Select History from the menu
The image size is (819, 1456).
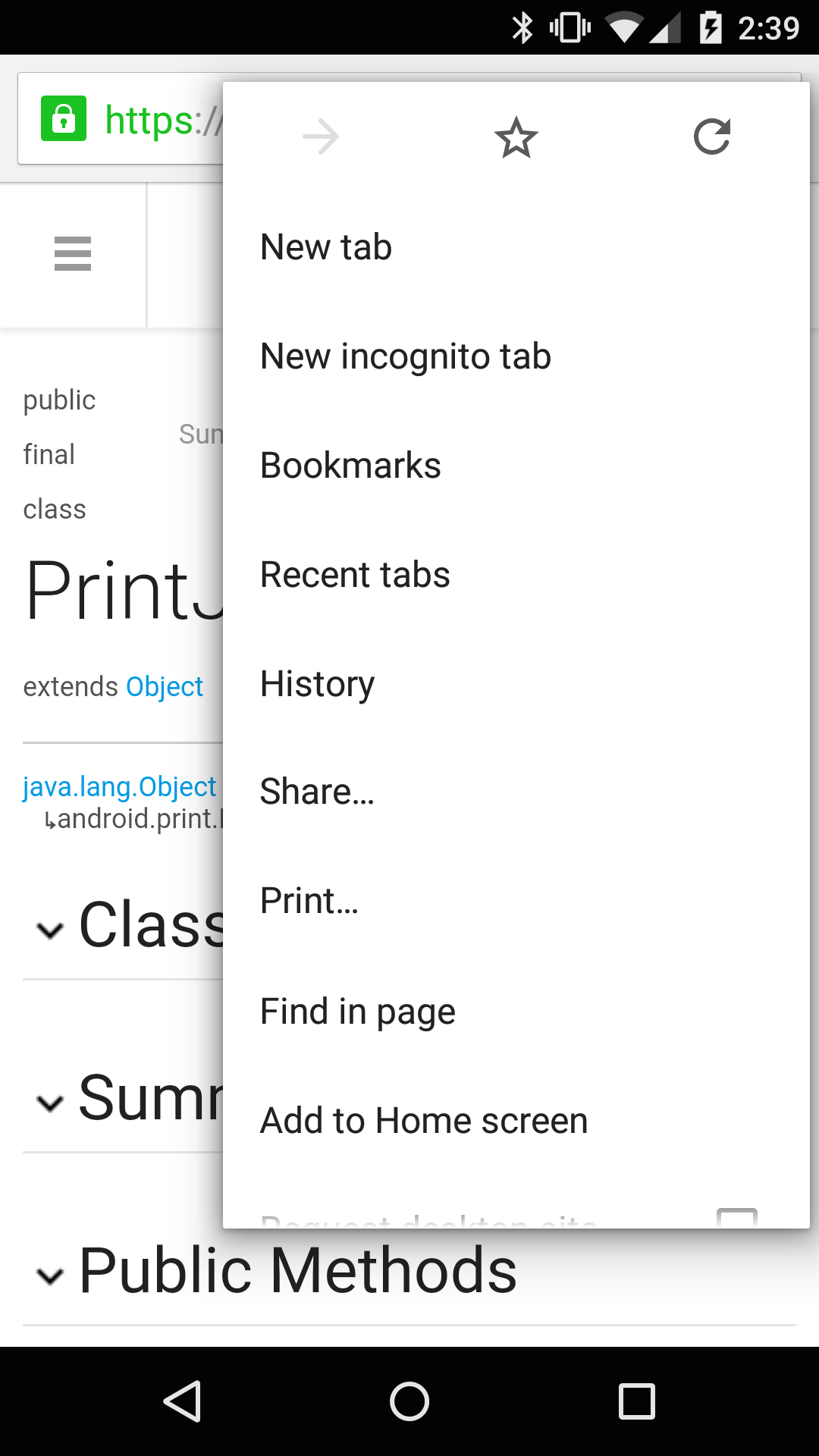pos(316,683)
